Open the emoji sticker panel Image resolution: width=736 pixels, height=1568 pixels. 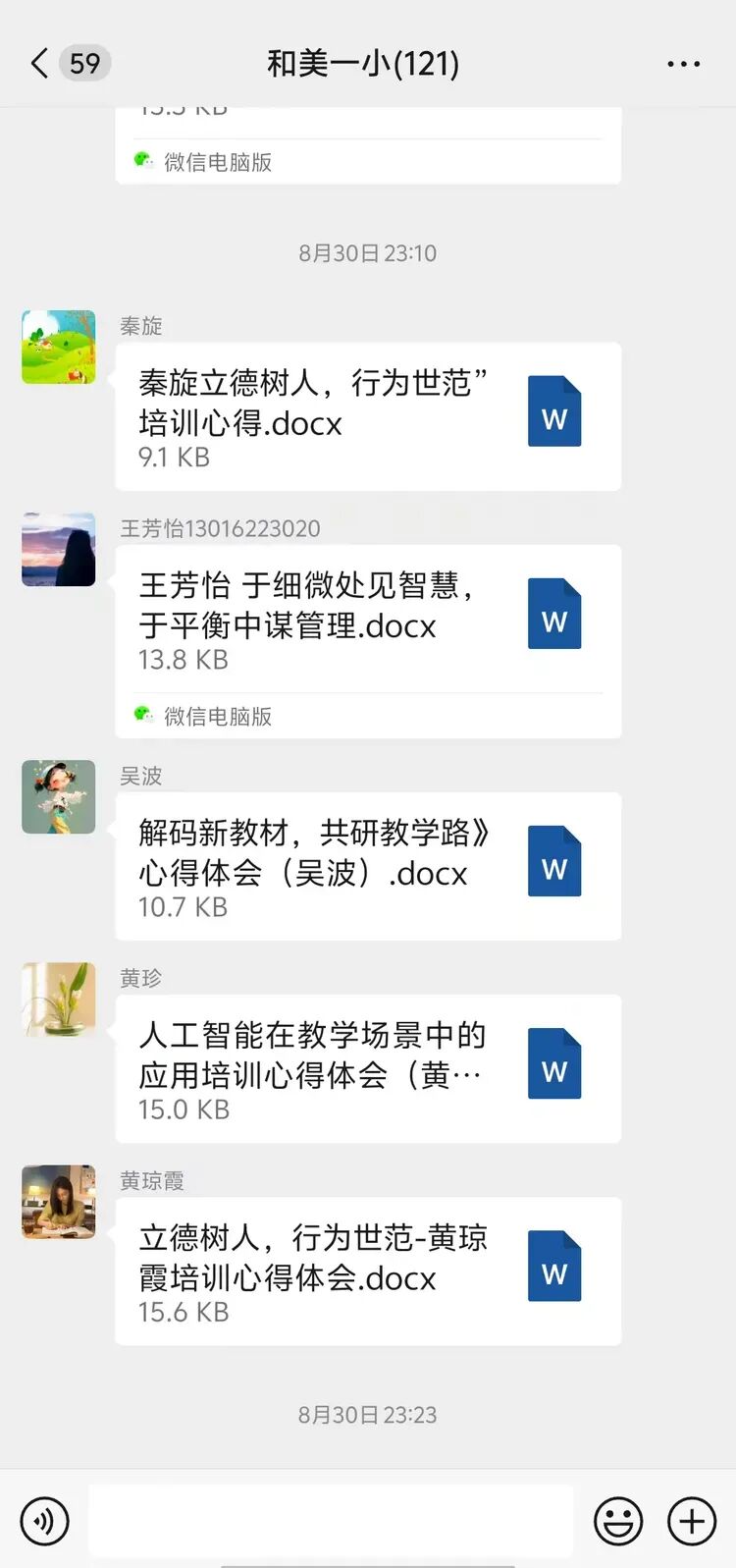[618, 1521]
